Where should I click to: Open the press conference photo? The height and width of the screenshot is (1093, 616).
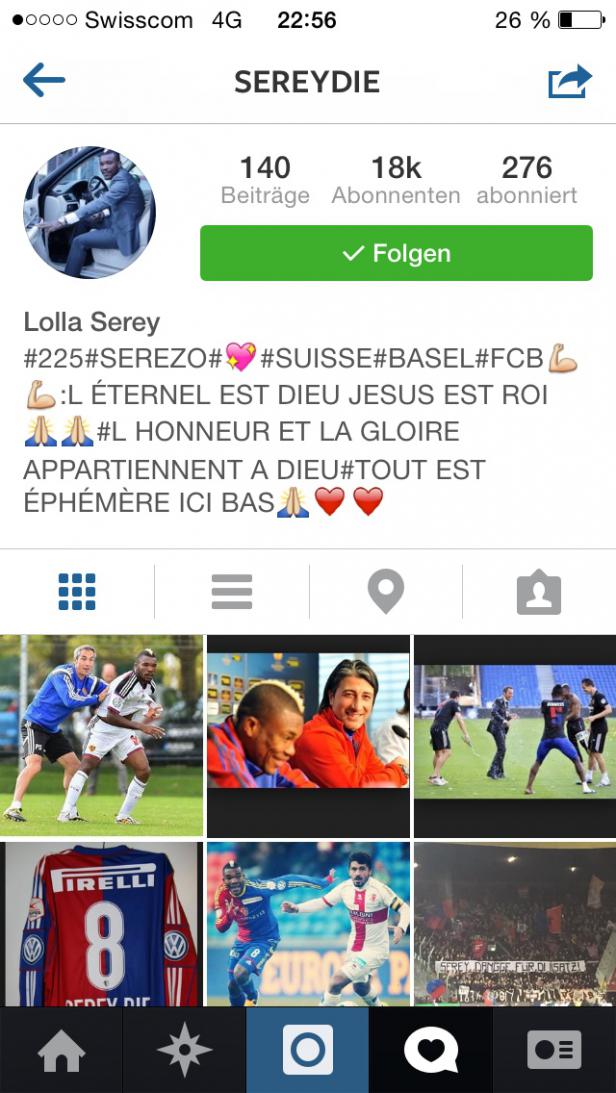click(308, 735)
